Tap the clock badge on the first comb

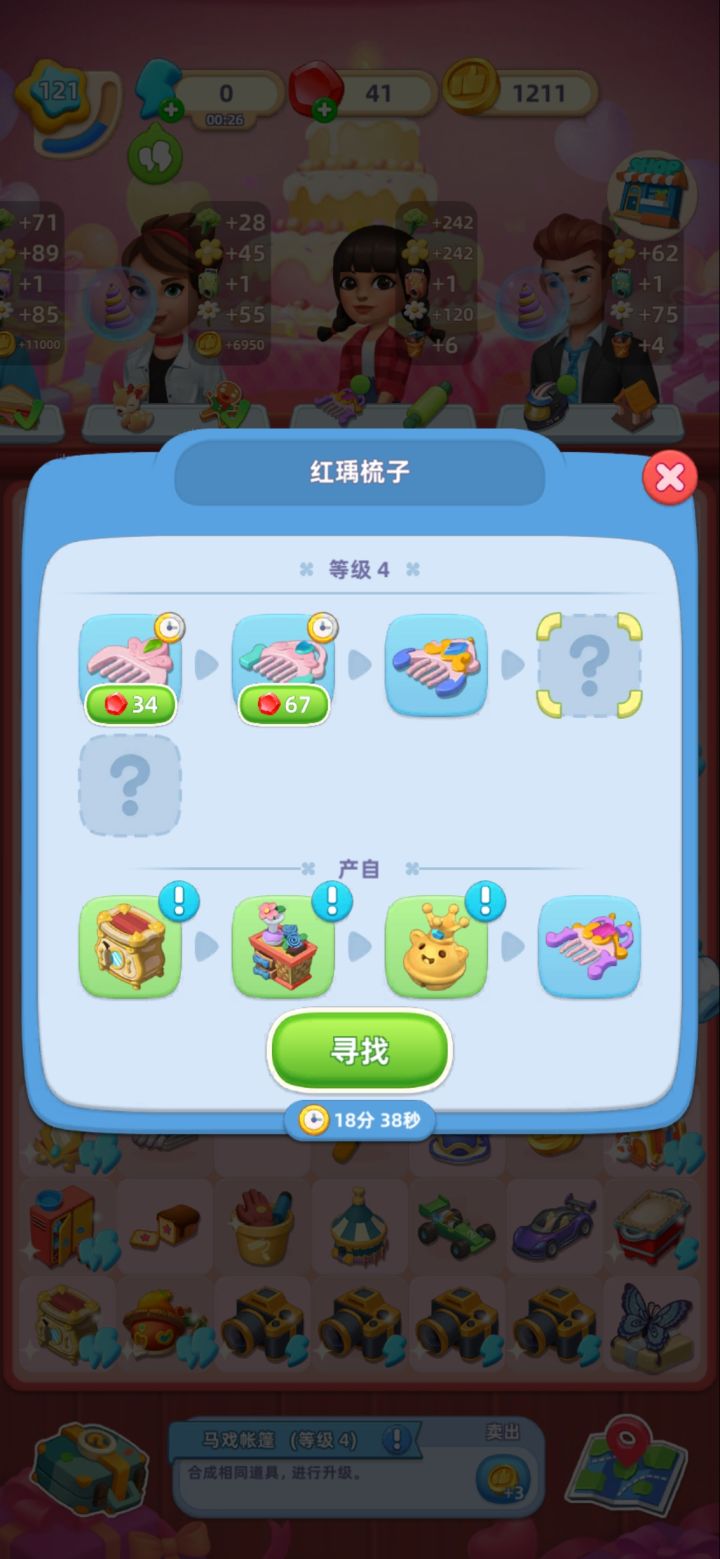(168, 626)
